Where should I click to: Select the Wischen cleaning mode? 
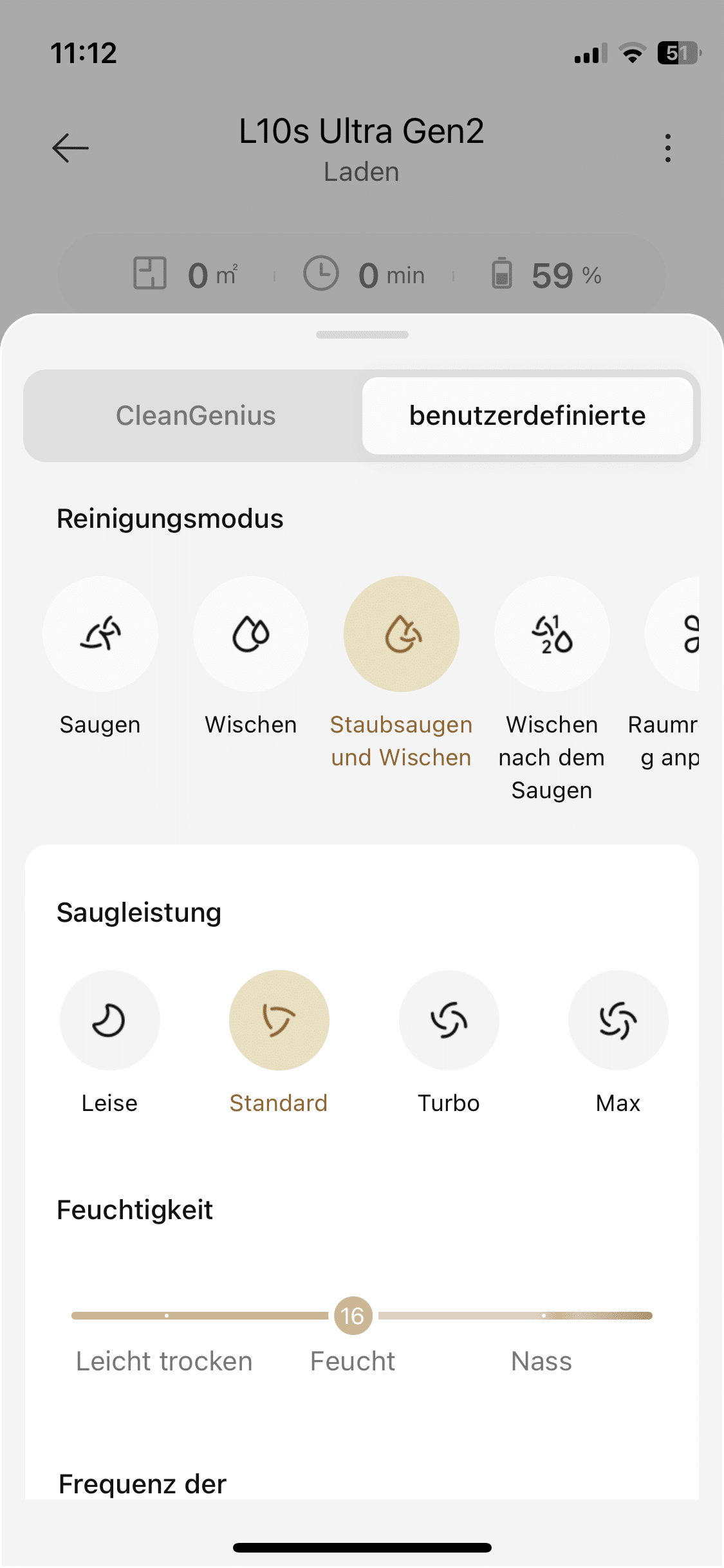point(251,634)
